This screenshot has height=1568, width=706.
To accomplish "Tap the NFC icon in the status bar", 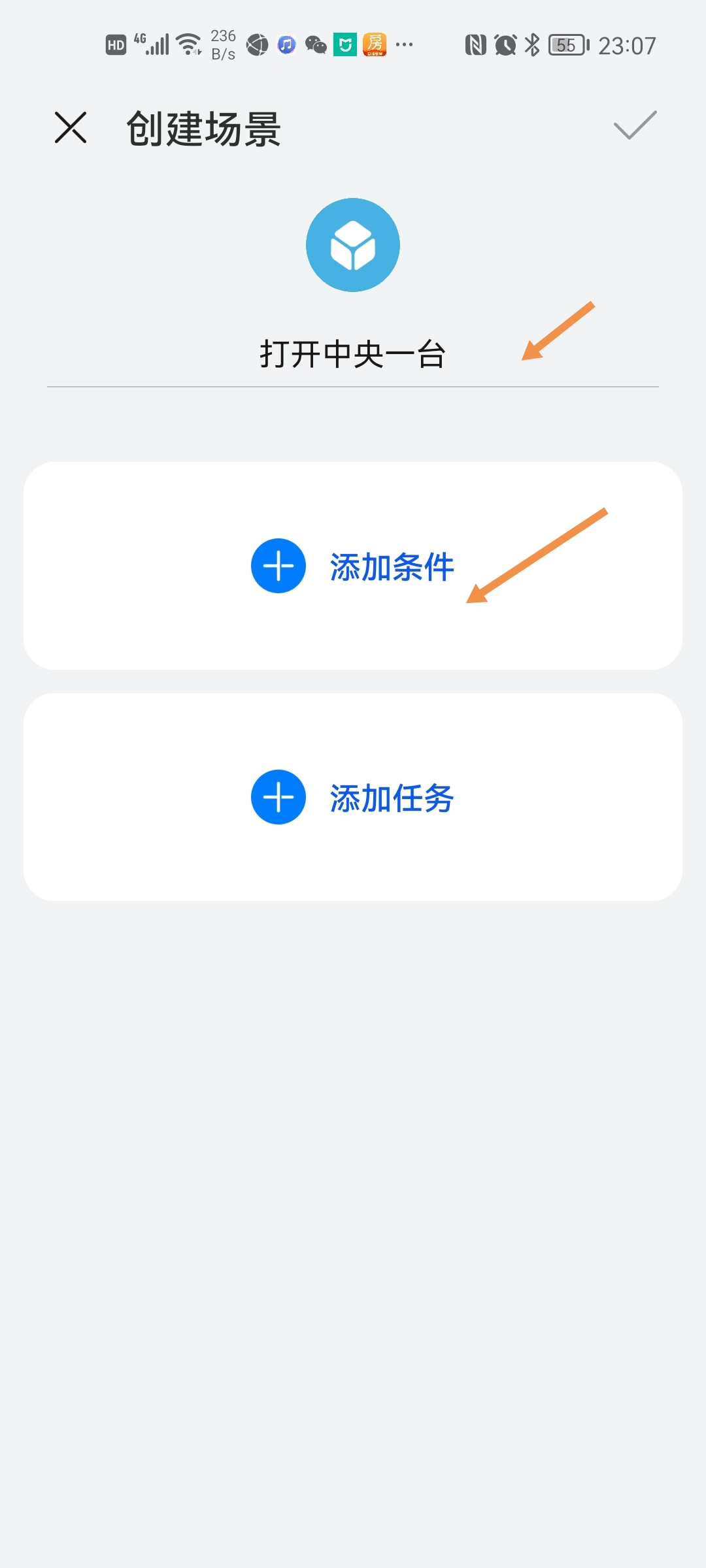I will point(477,44).
